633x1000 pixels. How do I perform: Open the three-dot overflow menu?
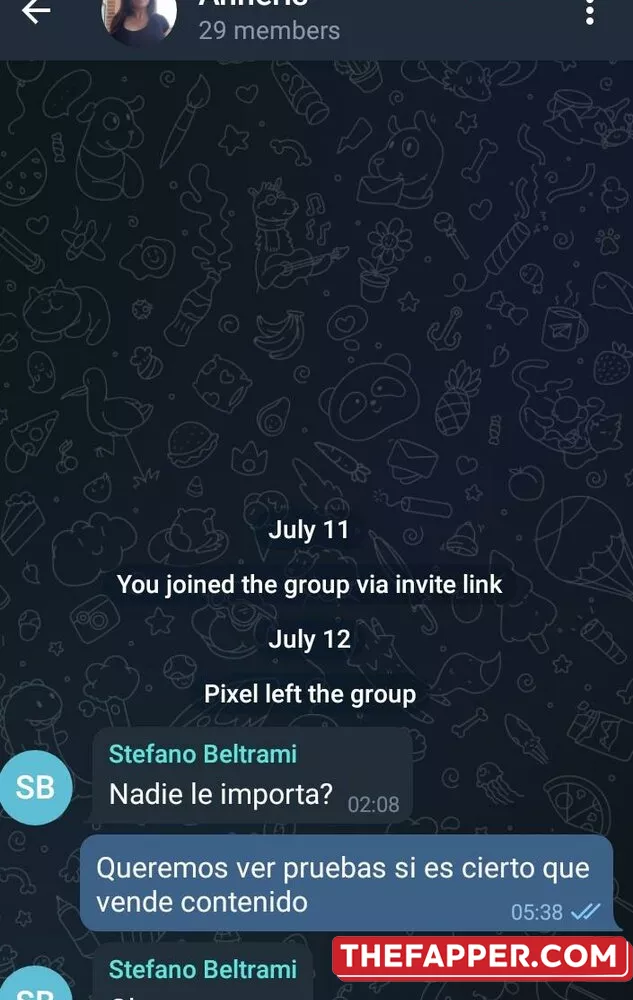click(590, 12)
